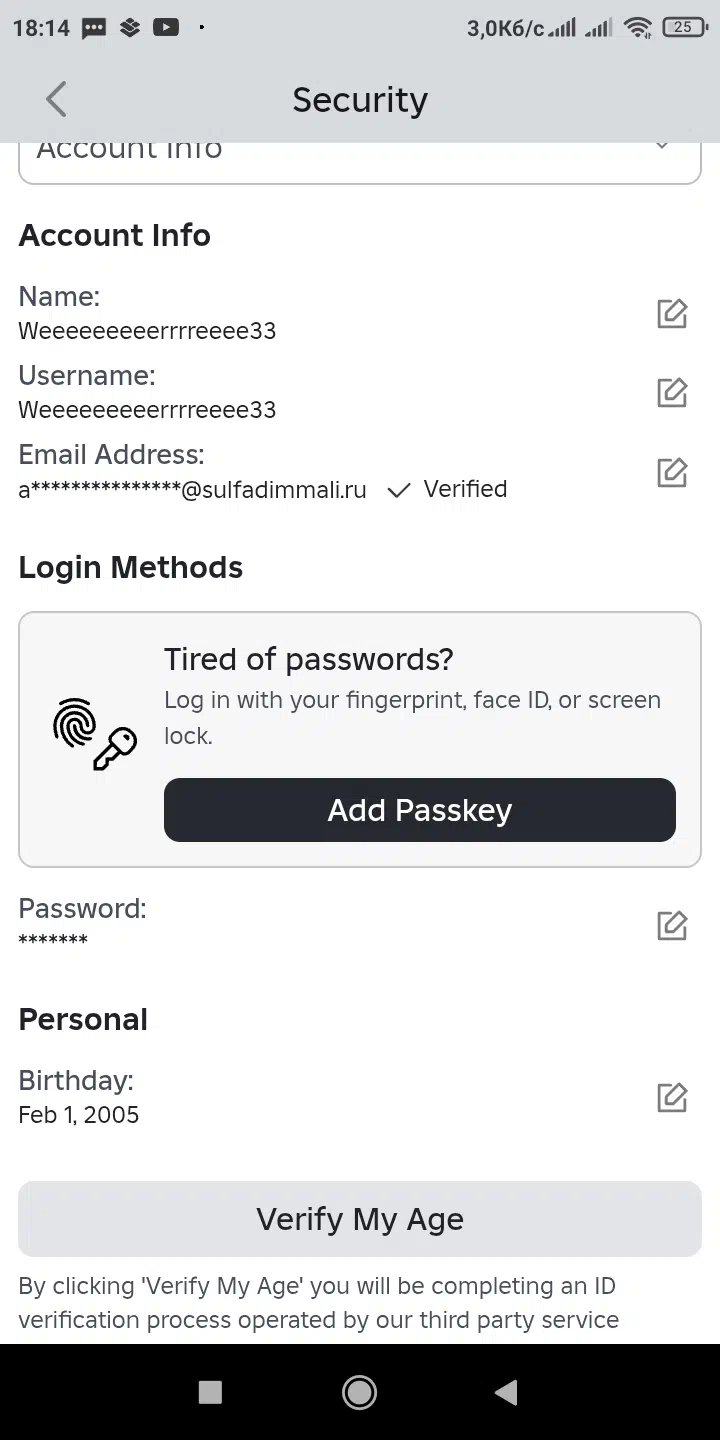Viewport: 720px width, 1440px height.
Task: Open recent apps from the navigation bar
Action: tap(210, 1392)
